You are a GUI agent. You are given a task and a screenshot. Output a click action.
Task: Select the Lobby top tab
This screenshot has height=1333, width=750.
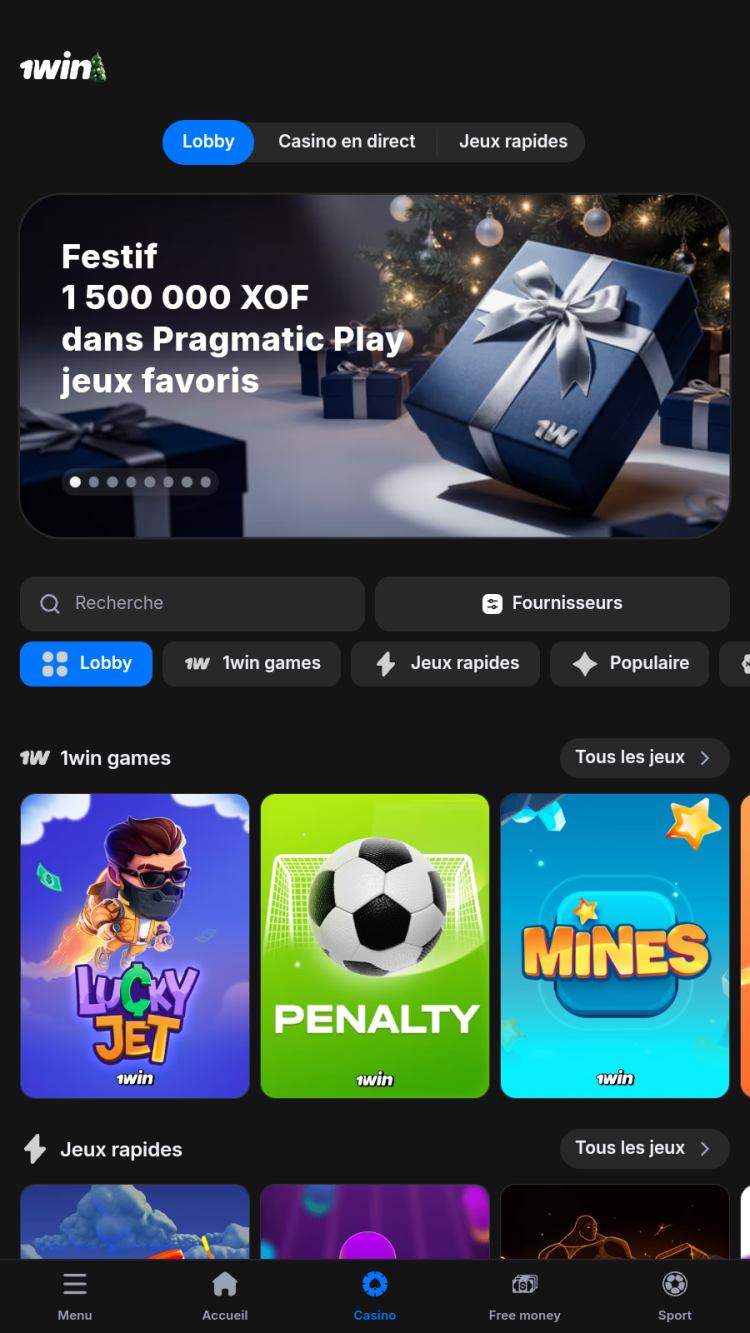[208, 142]
